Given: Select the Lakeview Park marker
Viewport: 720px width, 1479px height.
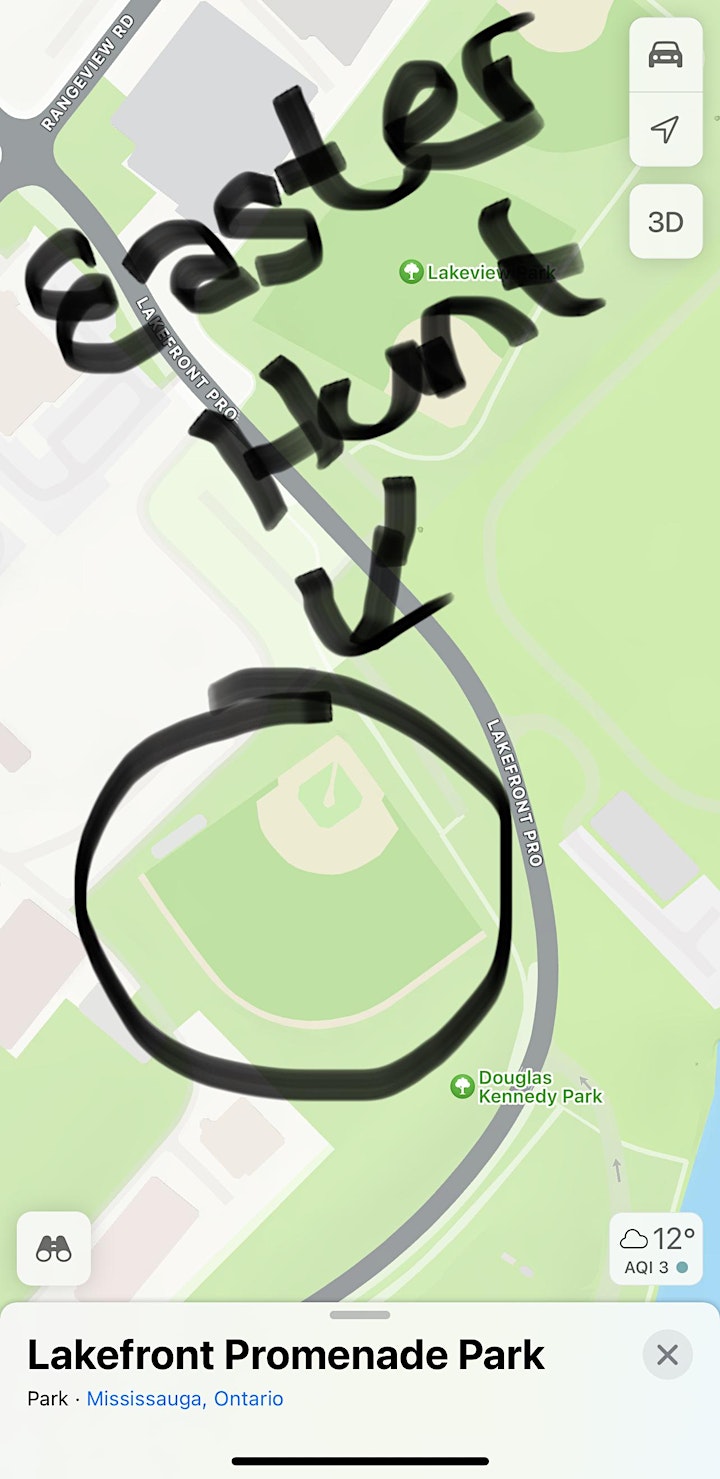Looking at the screenshot, I should click(x=410, y=271).
